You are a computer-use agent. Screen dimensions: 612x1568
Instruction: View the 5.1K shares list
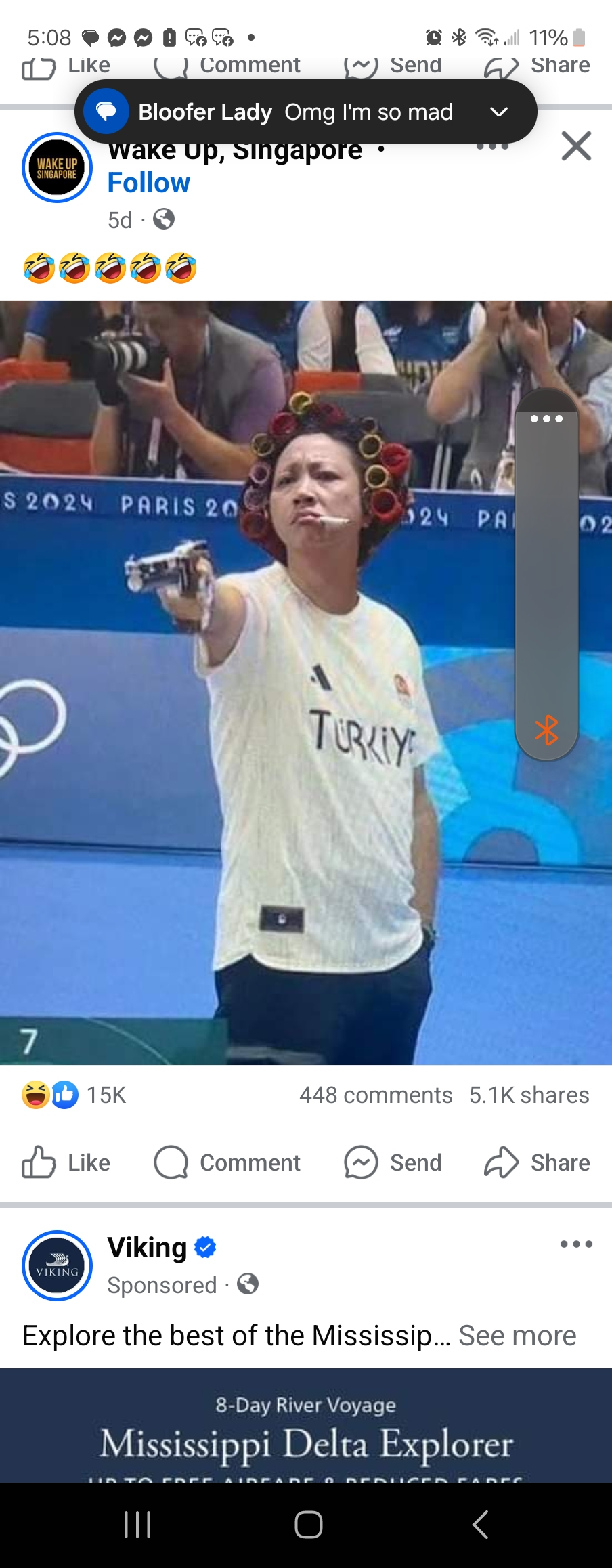tap(529, 1095)
